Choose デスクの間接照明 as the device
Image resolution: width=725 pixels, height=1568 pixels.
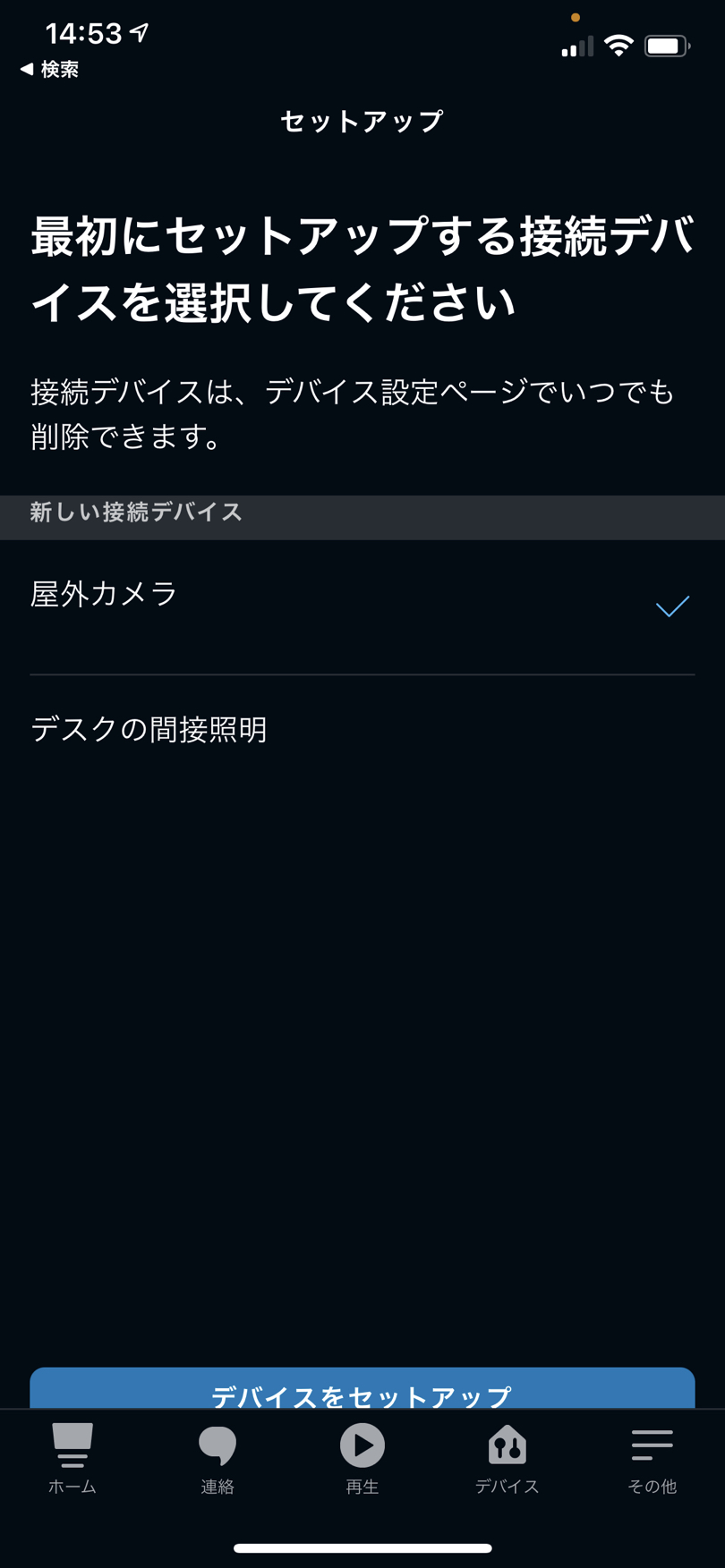362,729
